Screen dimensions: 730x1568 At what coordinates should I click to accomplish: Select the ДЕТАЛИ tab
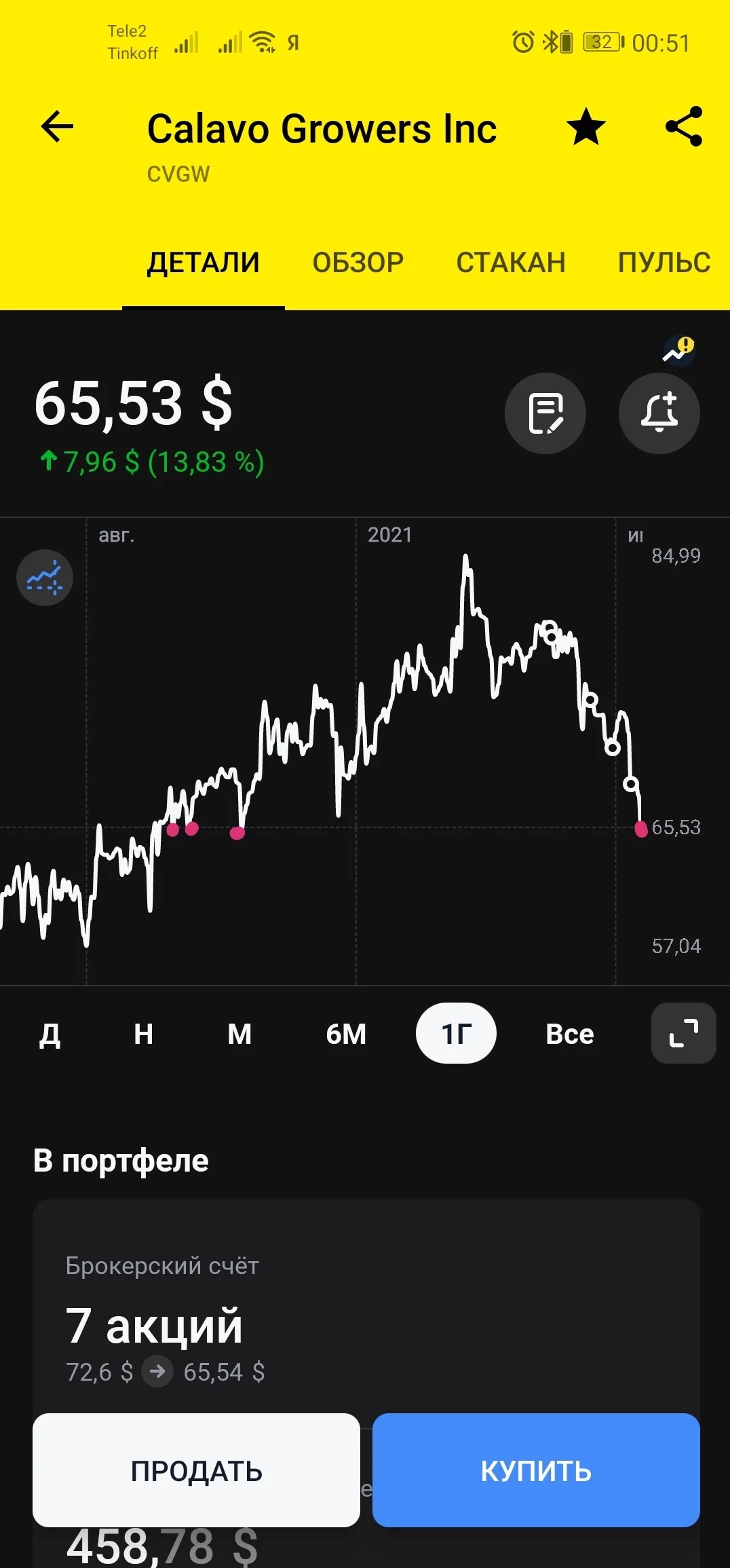point(204,263)
